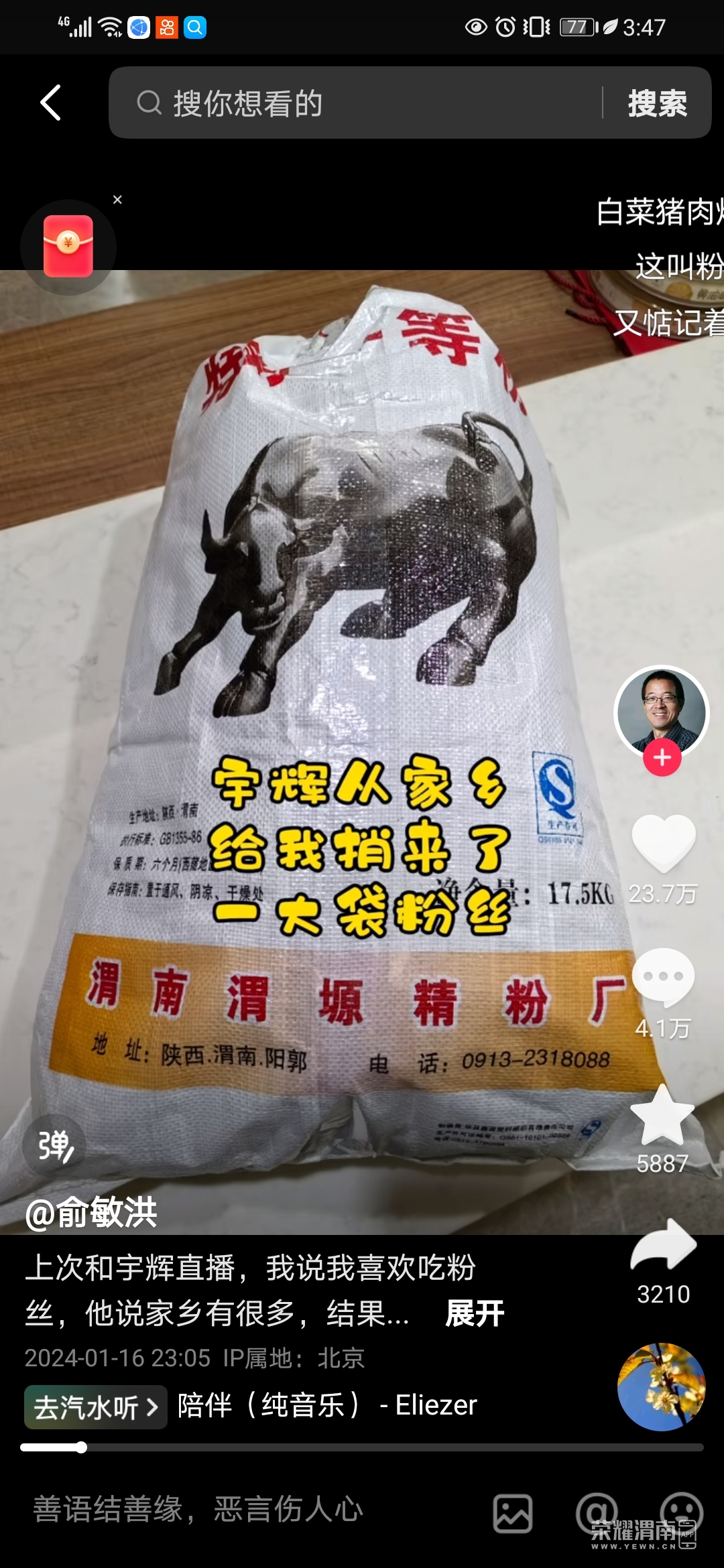
Task: Save this video with the star icon
Action: (x=662, y=1116)
